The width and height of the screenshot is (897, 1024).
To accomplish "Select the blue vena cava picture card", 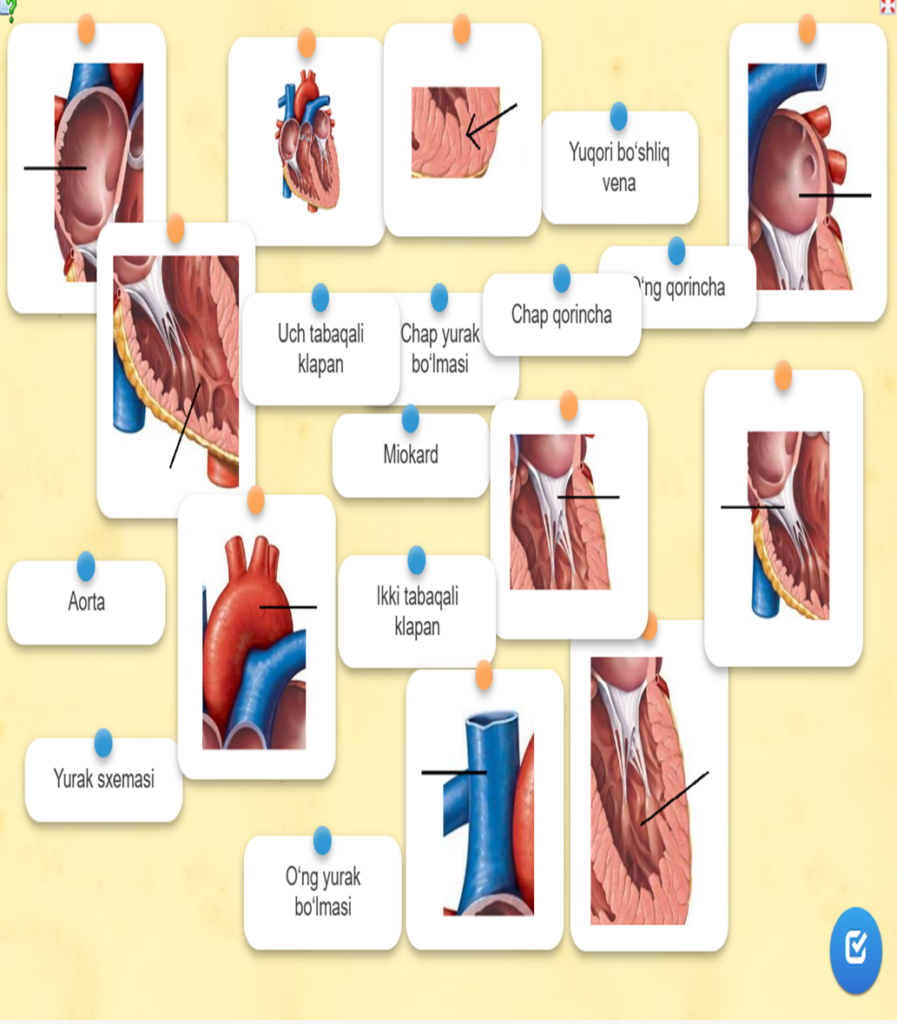I will pyautogui.click(x=484, y=809).
